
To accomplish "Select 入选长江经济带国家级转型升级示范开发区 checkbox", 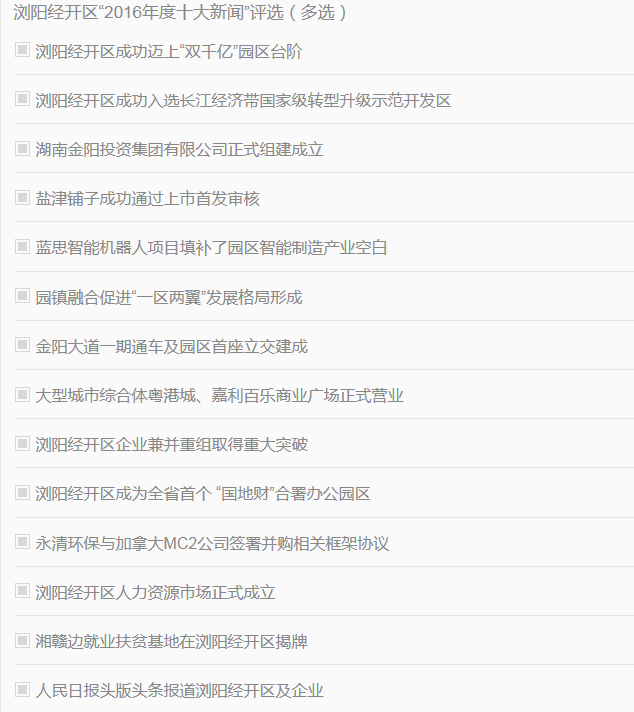I will tap(22, 99).
